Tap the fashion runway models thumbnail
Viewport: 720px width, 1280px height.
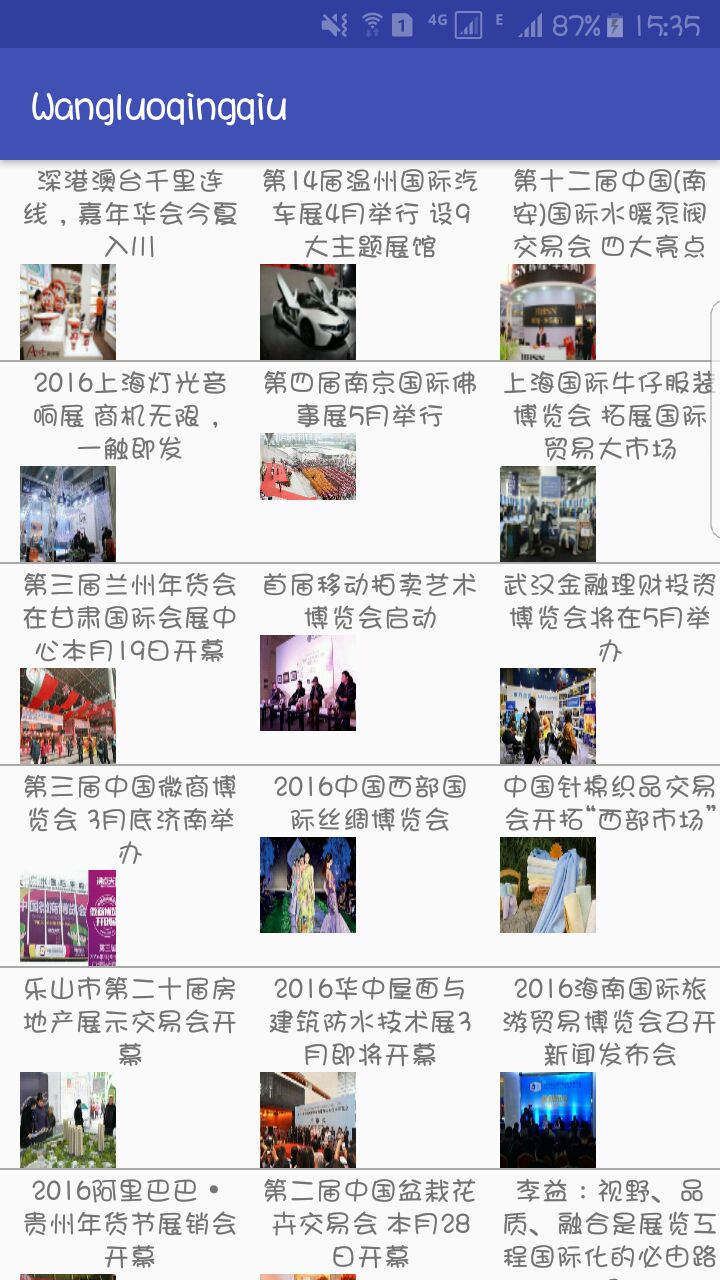tap(307, 884)
